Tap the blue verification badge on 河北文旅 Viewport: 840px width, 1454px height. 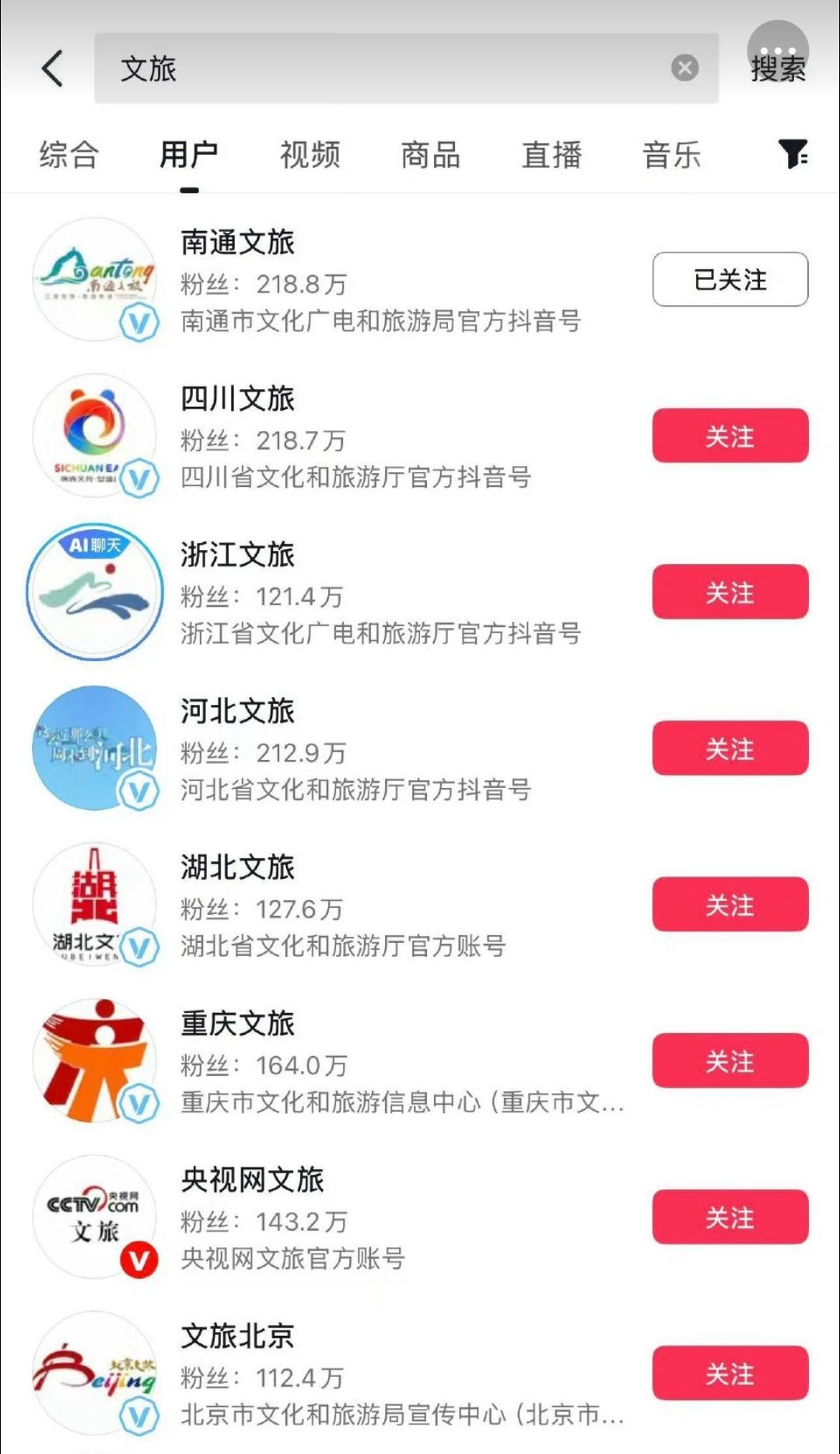pyautogui.click(x=138, y=789)
